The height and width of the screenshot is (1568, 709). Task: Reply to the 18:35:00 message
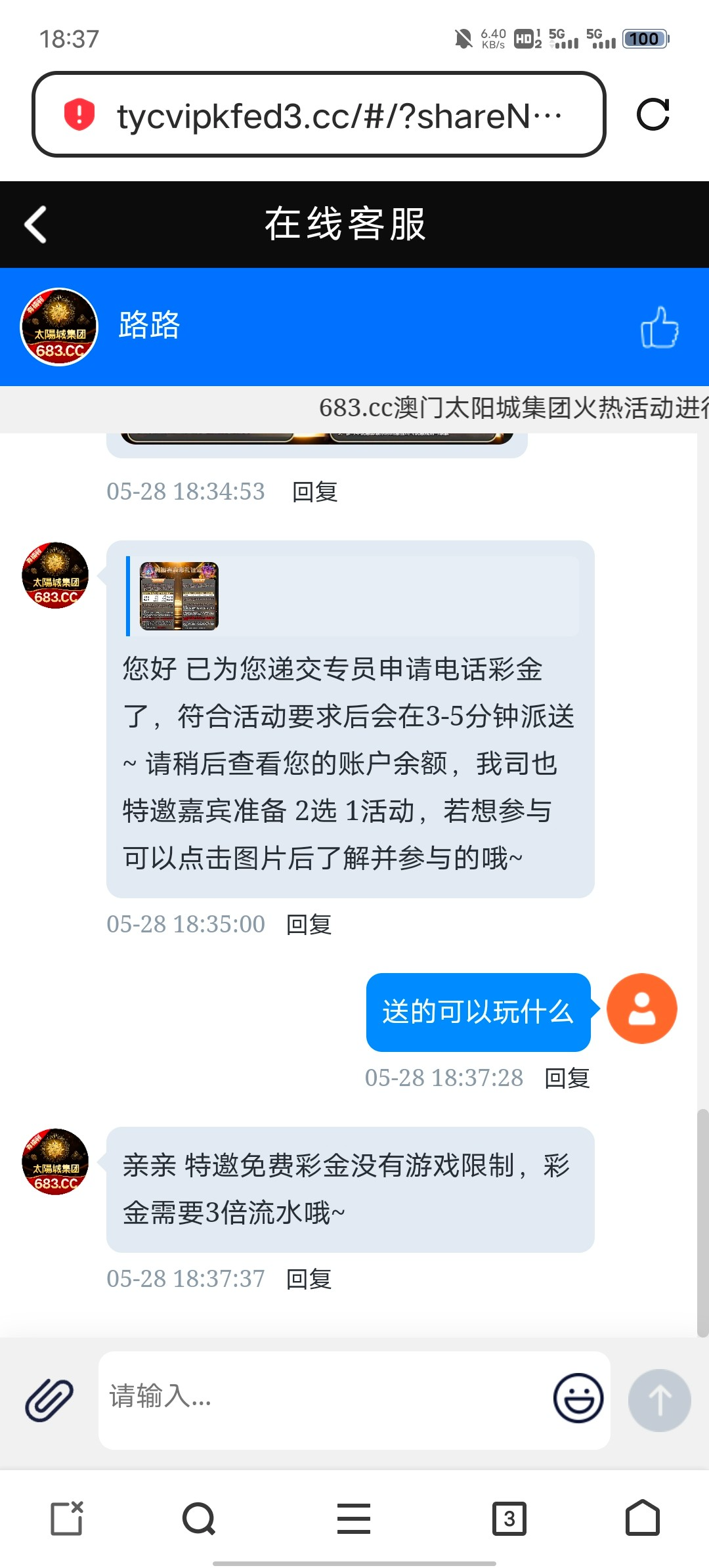tap(309, 925)
